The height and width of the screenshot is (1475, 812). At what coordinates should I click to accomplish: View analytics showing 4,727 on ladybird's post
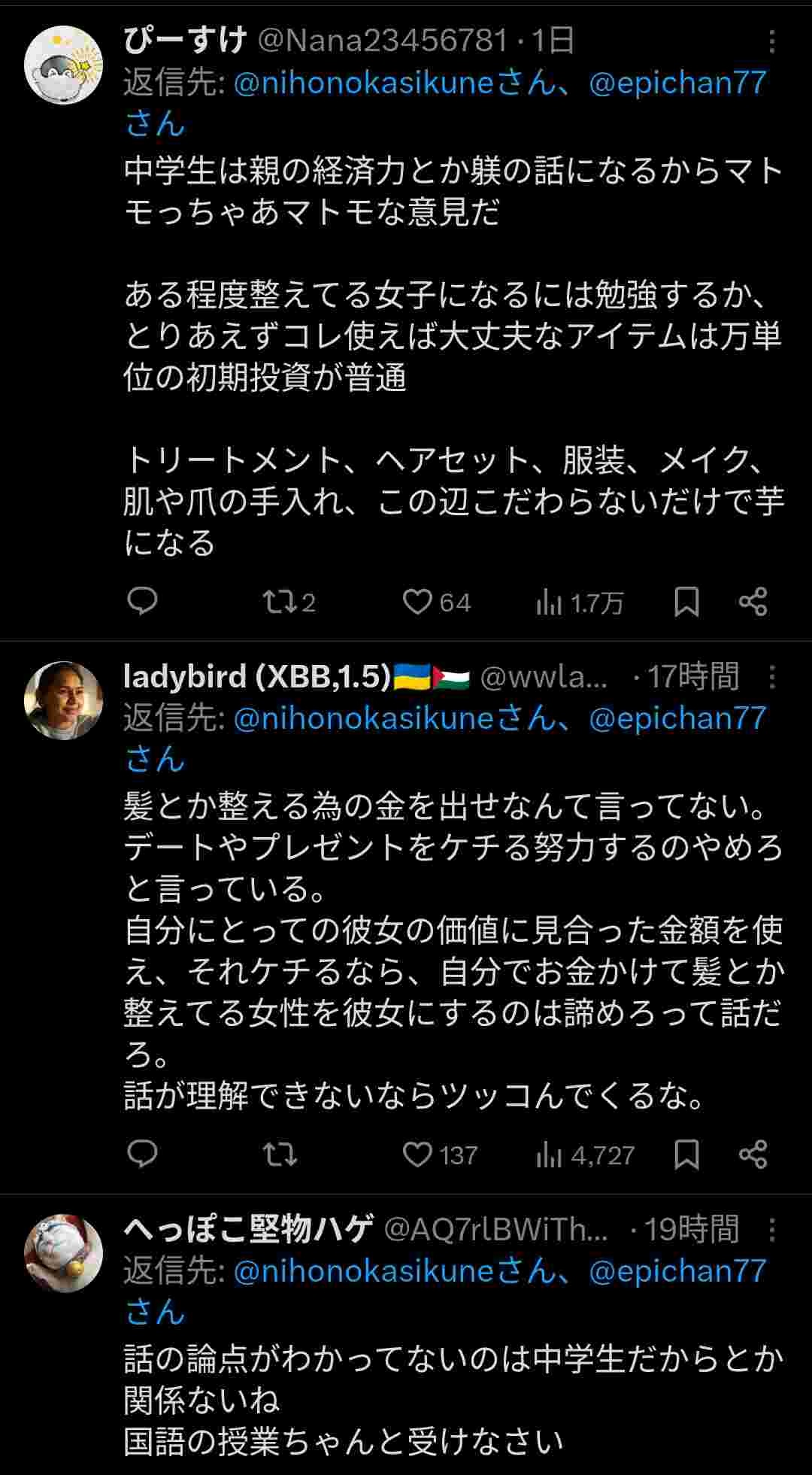click(x=585, y=1155)
